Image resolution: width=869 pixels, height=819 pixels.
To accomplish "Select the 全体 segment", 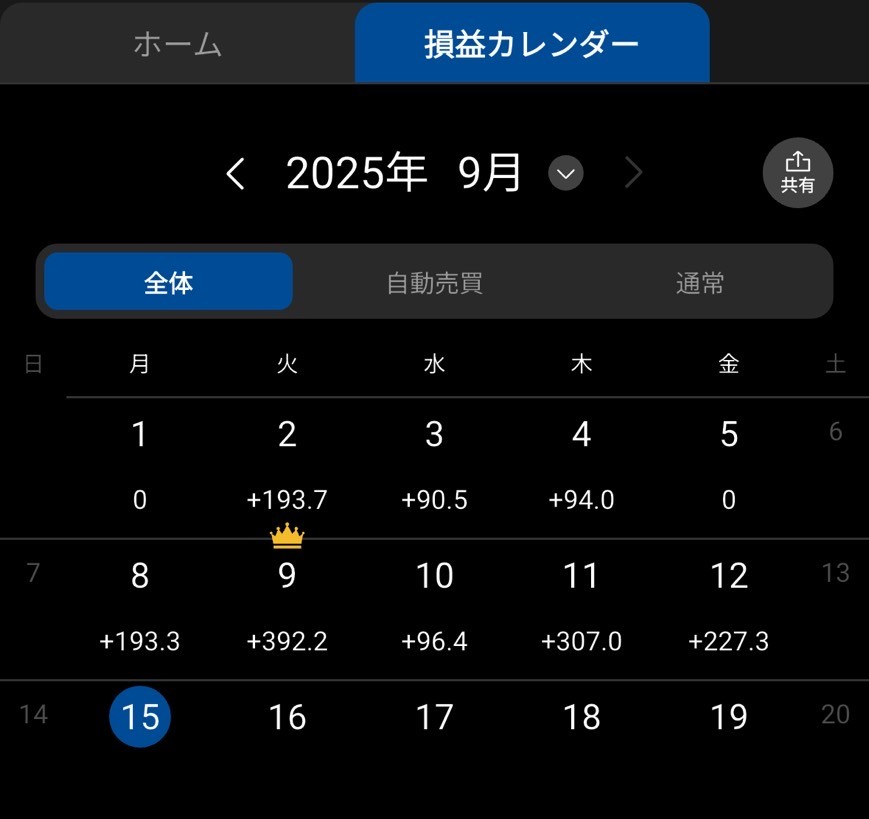I will point(168,283).
